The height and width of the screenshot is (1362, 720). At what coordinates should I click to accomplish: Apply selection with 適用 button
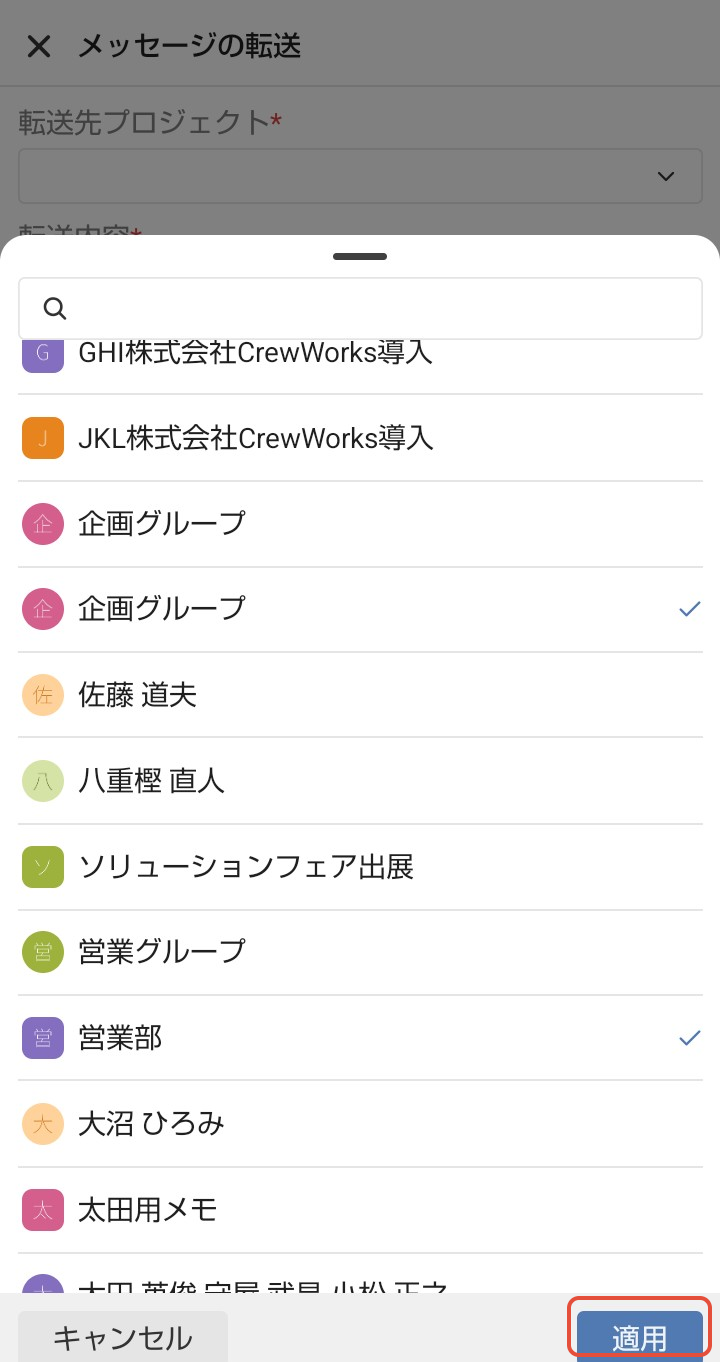point(640,1336)
